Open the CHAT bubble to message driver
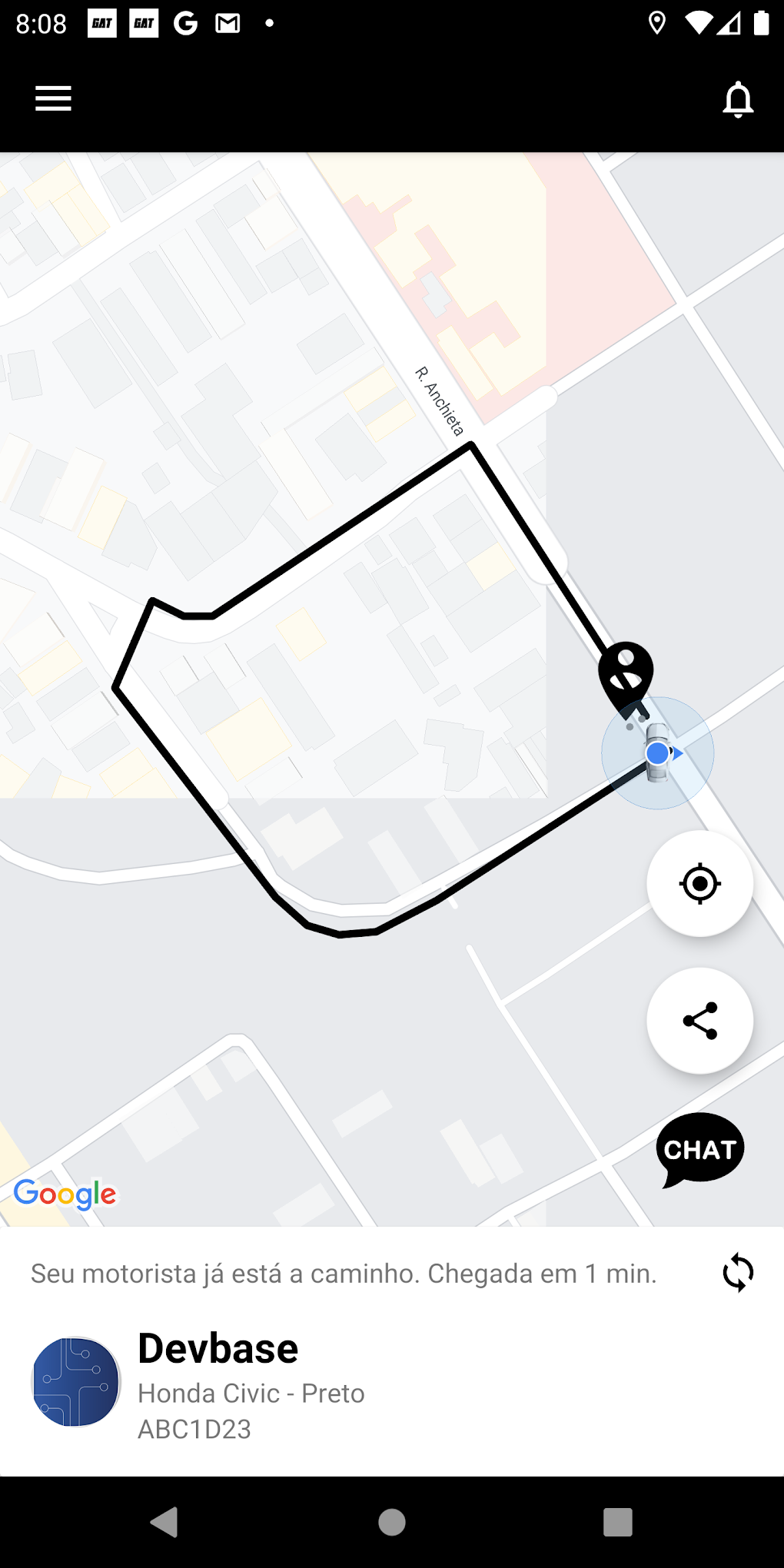 (x=699, y=1149)
